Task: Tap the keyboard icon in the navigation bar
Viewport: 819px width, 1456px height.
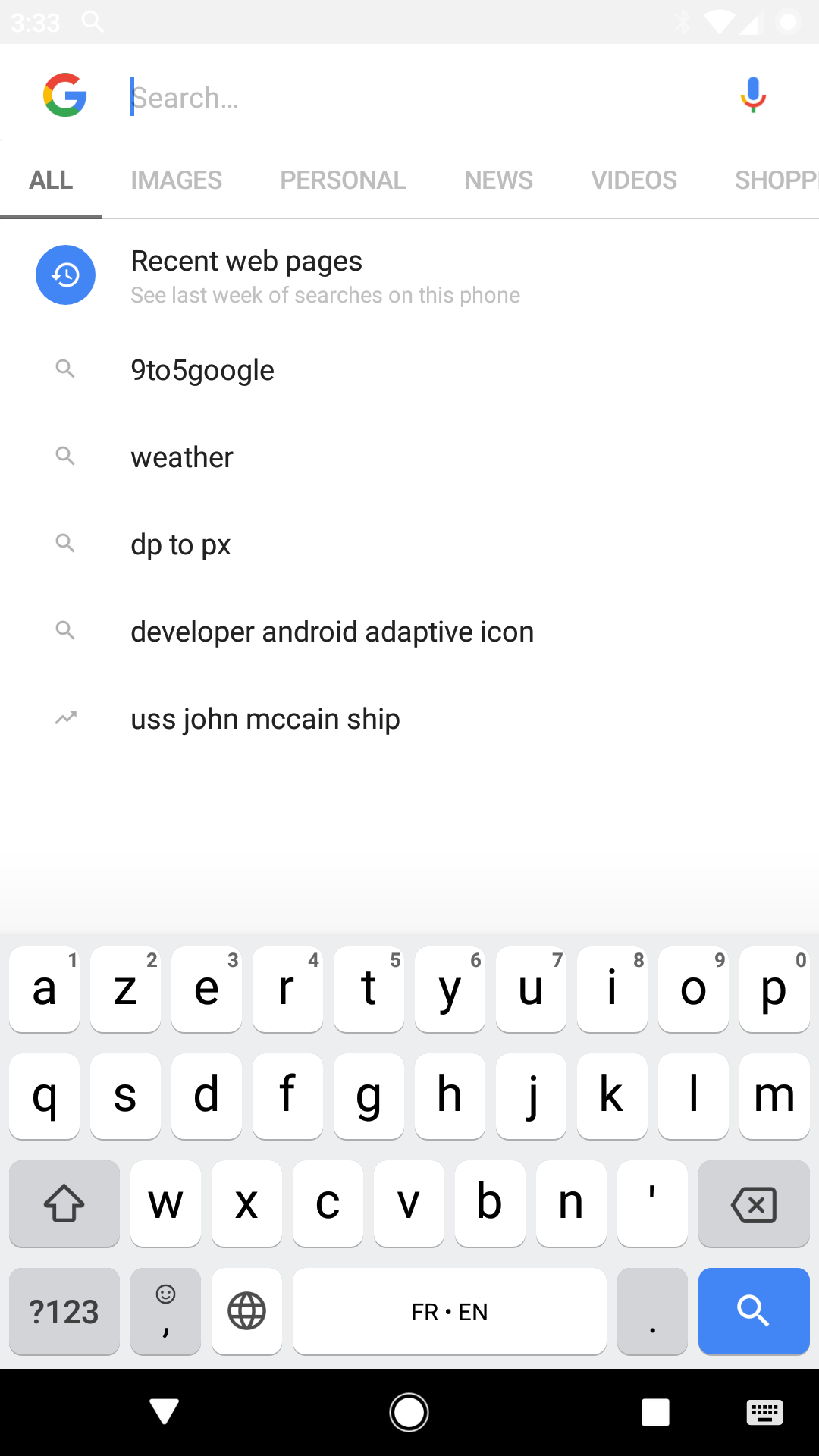Action: coord(764,1412)
